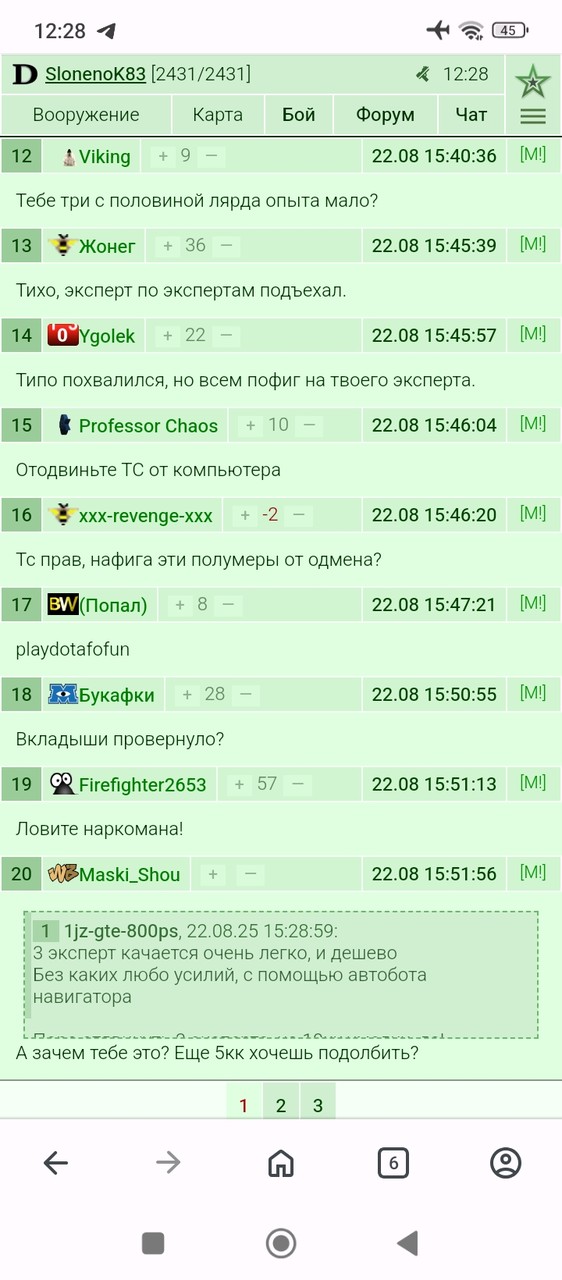
Task: Open Firefighter2653's profile
Action: [142, 785]
